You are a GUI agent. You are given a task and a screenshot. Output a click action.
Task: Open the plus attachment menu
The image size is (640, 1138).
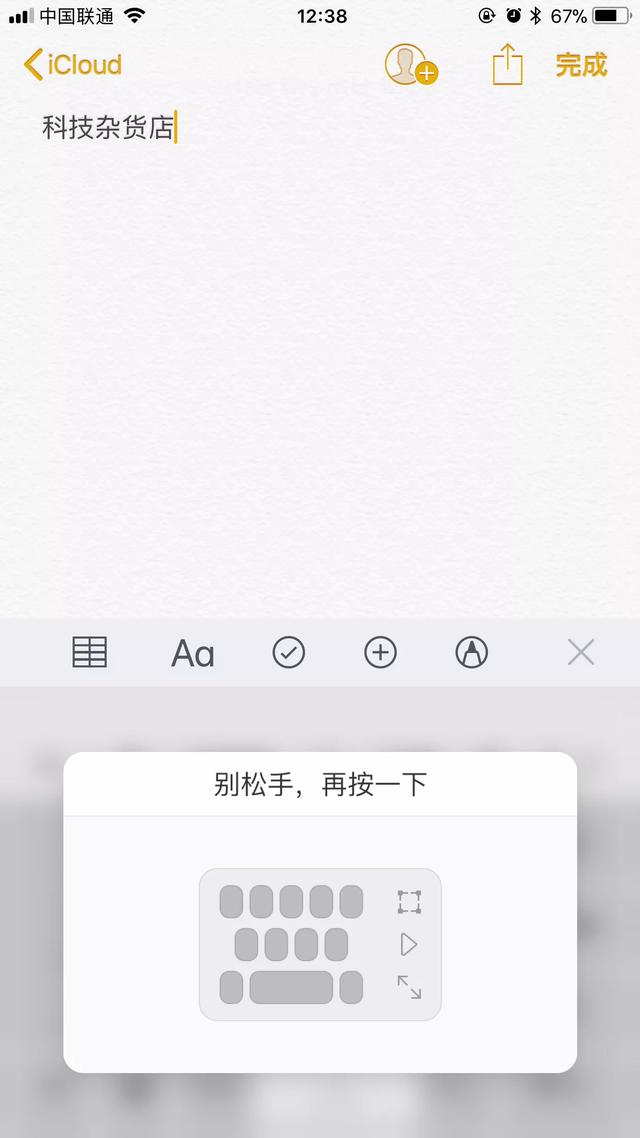pos(380,652)
